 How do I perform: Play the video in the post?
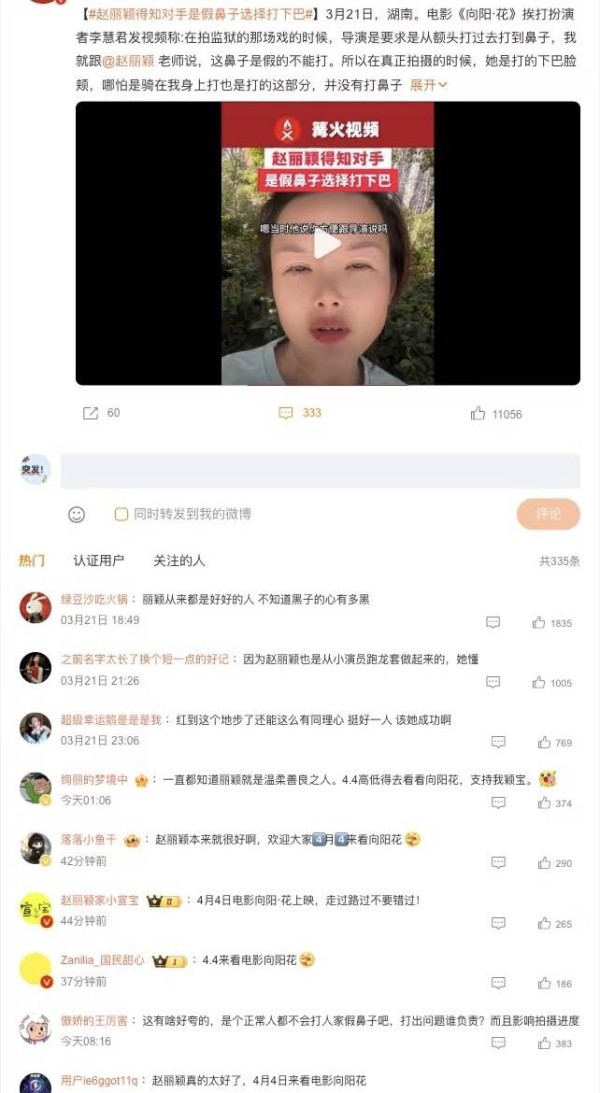click(327, 244)
